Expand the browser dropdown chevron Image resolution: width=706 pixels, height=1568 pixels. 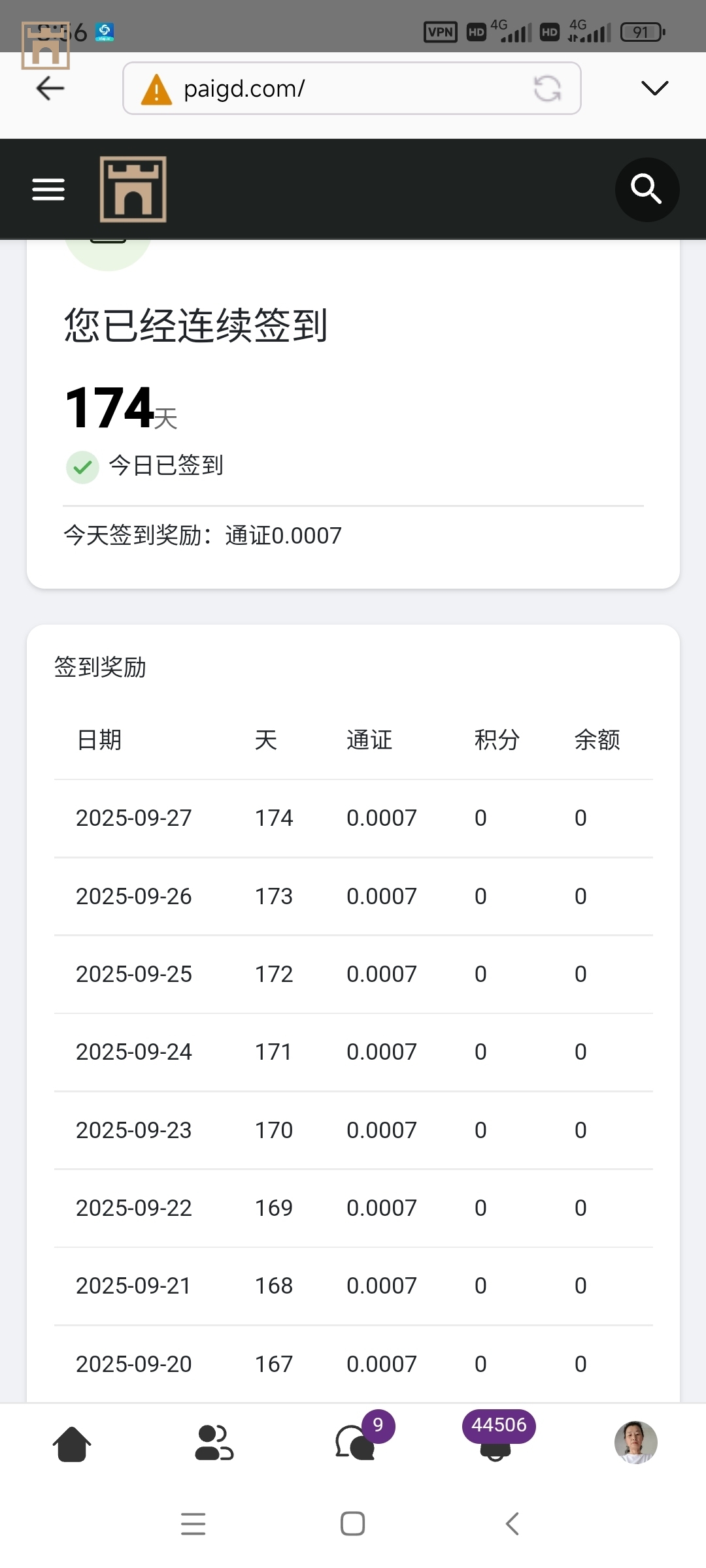[x=654, y=88]
